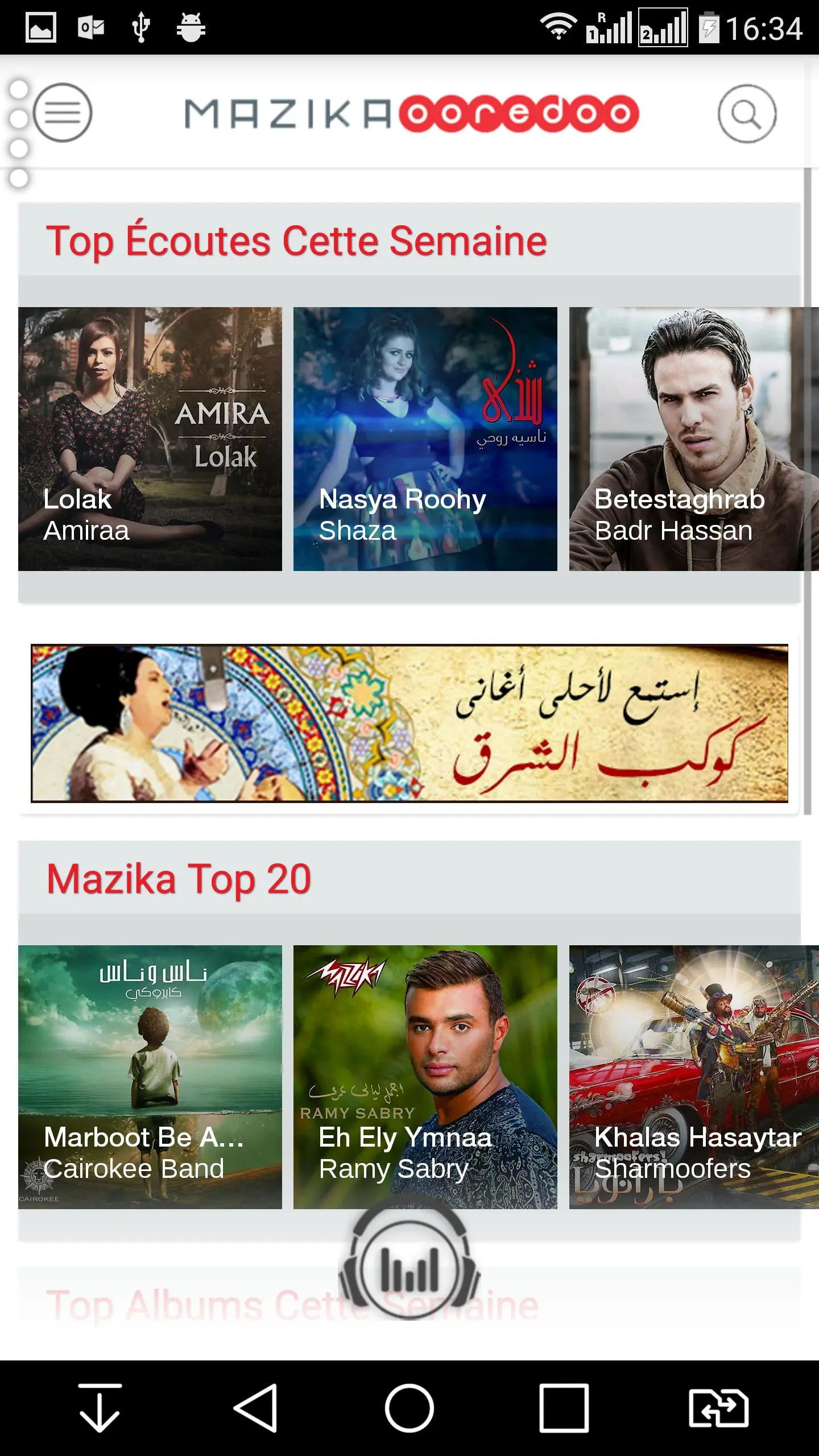Screen dimensions: 819x1456
Task: Open the Arabic Kawkab Al-Sharq banner
Action: 409,723
